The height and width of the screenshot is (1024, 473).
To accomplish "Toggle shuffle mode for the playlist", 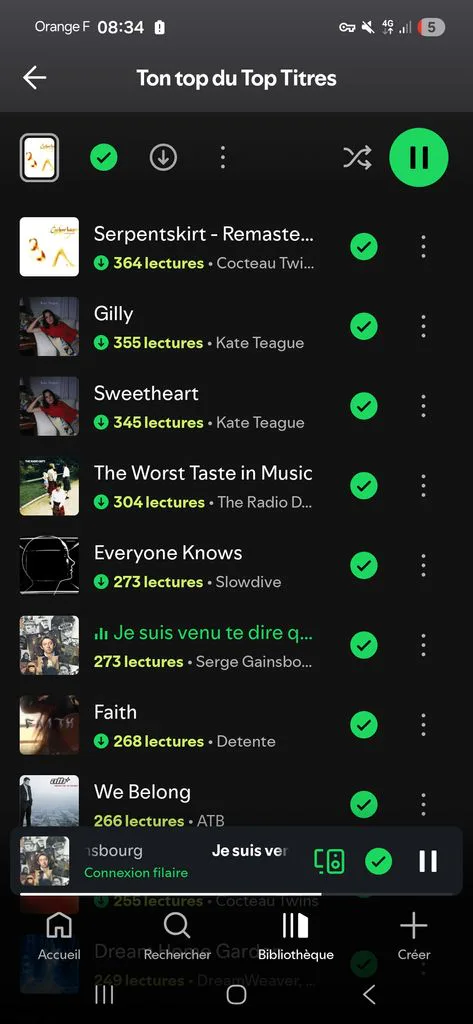I will point(357,157).
